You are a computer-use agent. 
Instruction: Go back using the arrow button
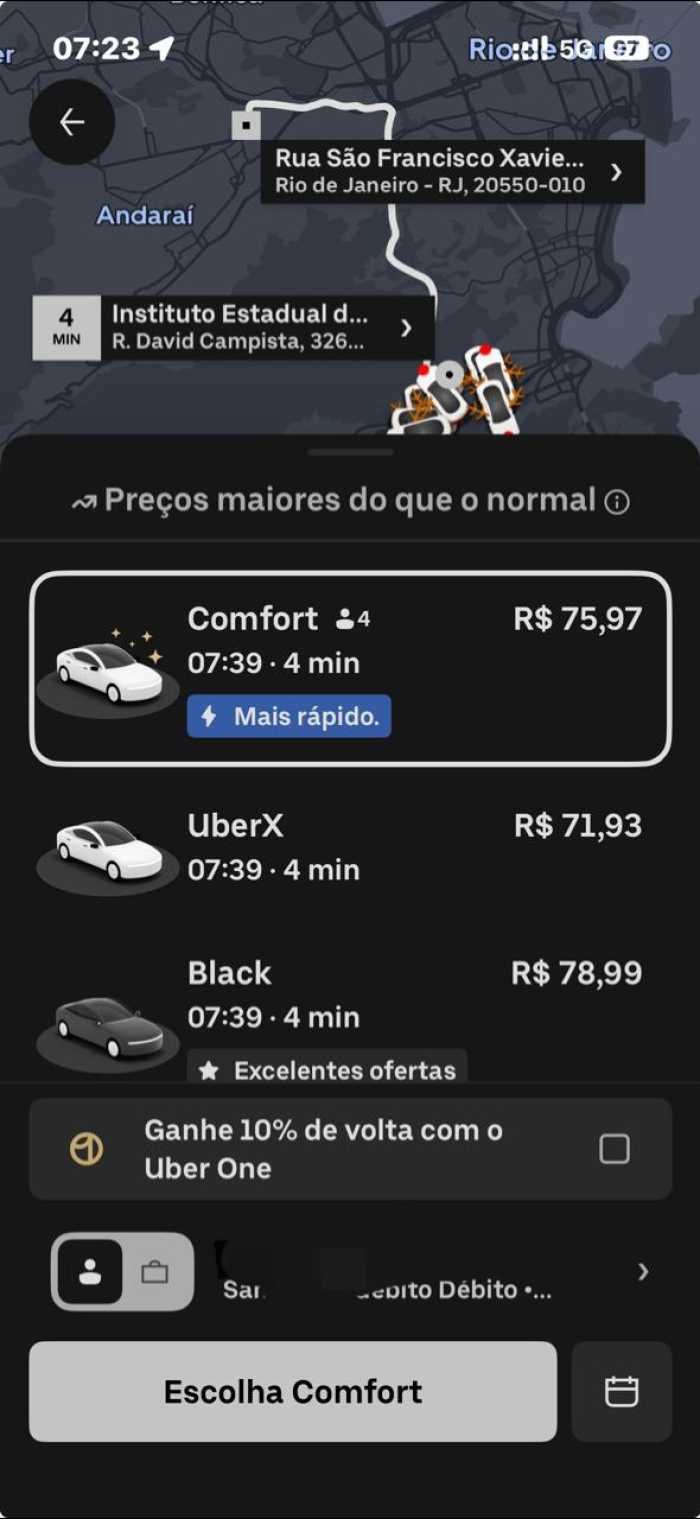pos(72,122)
